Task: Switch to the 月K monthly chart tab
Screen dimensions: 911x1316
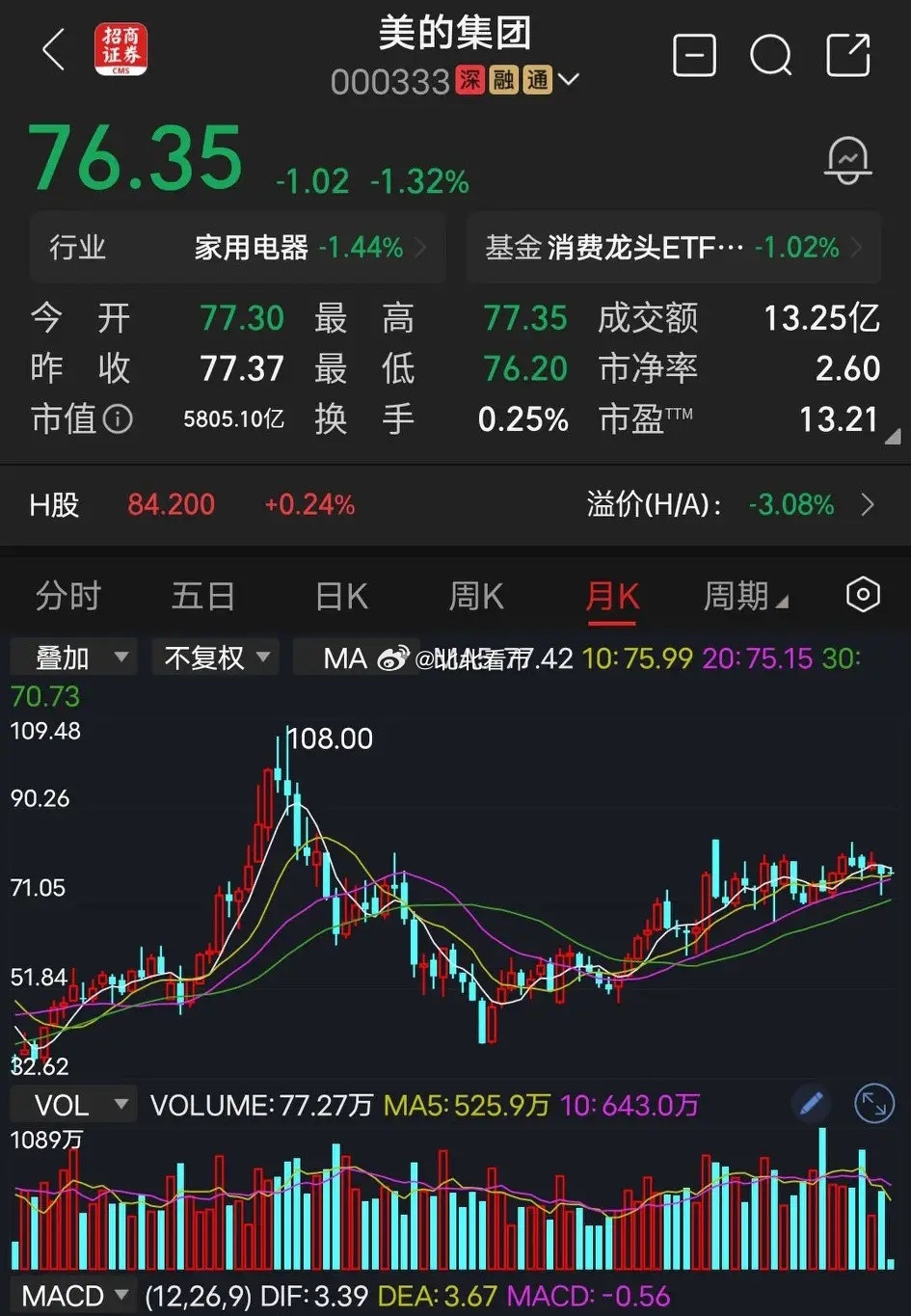Action: click(x=612, y=596)
